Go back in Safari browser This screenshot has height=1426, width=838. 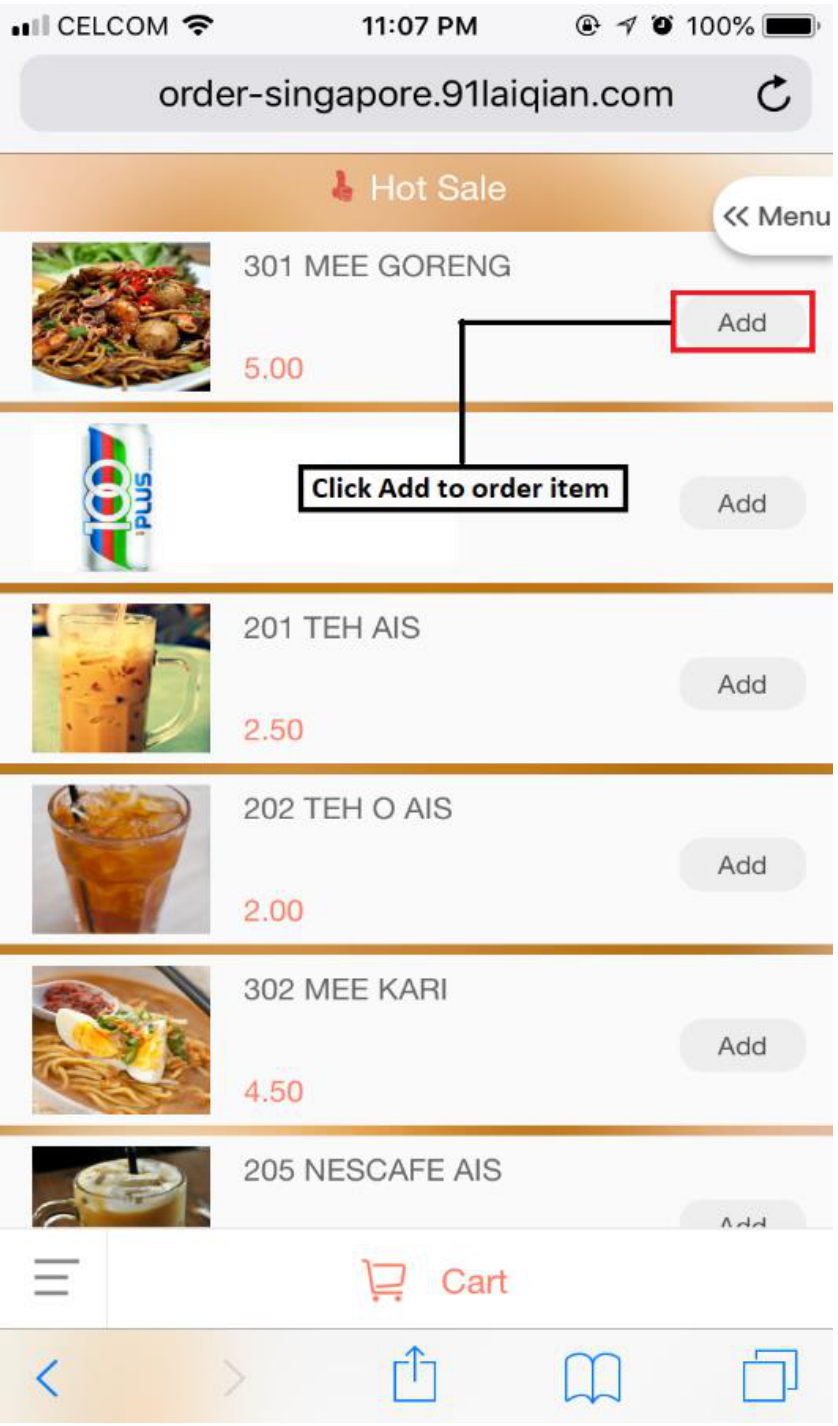tap(46, 1379)
